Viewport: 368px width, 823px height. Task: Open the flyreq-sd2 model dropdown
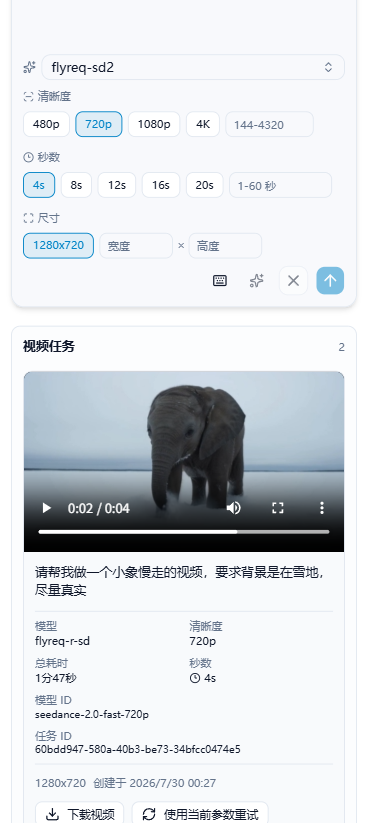(193, 67)
